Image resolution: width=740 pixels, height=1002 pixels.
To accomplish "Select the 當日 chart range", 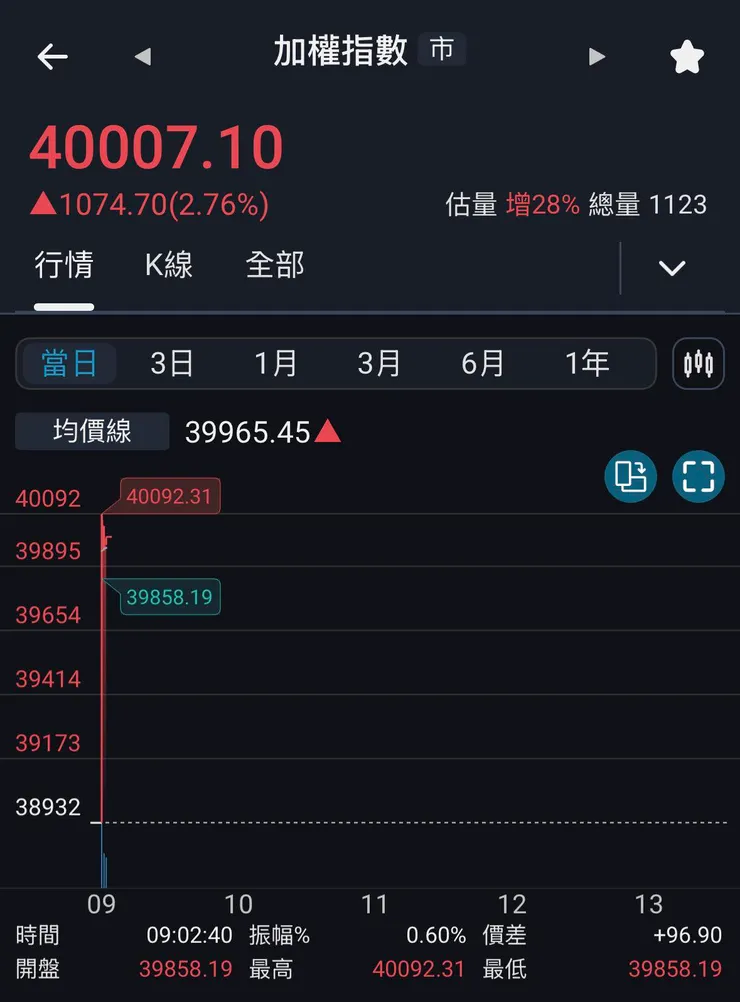I will [x=69, y=364].
